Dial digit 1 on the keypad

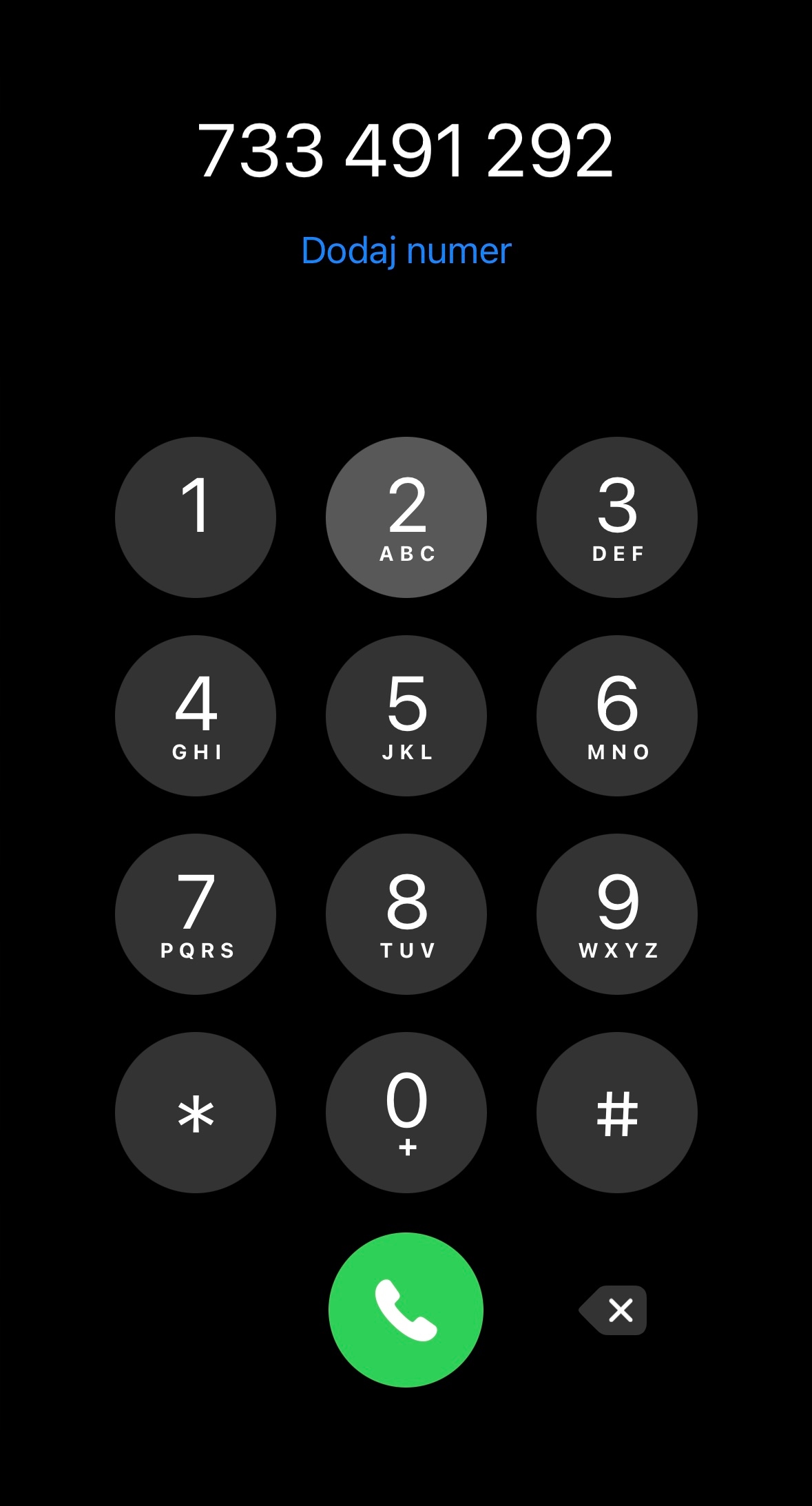[x=196, y=517]
